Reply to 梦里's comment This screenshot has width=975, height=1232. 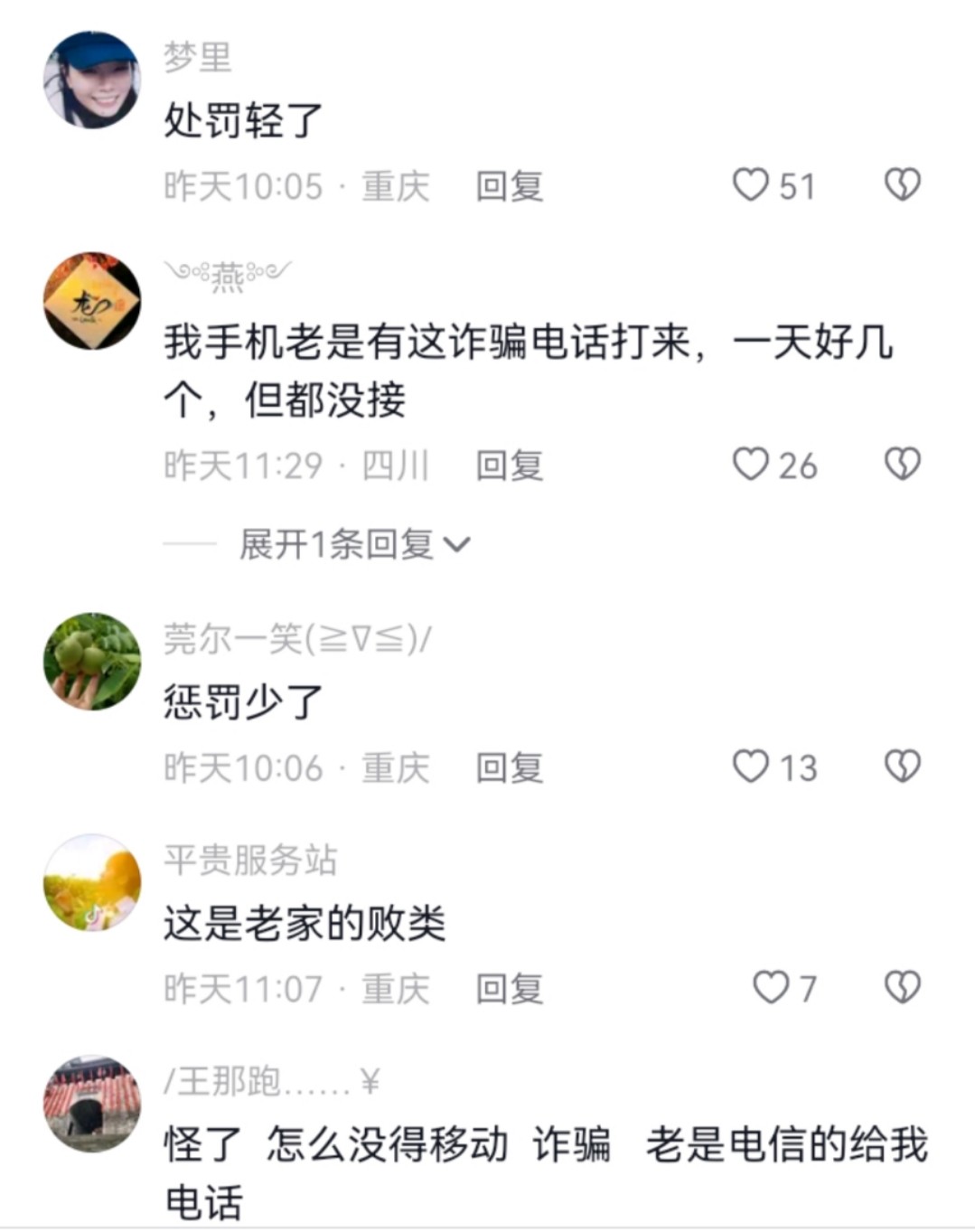(509, 187)
